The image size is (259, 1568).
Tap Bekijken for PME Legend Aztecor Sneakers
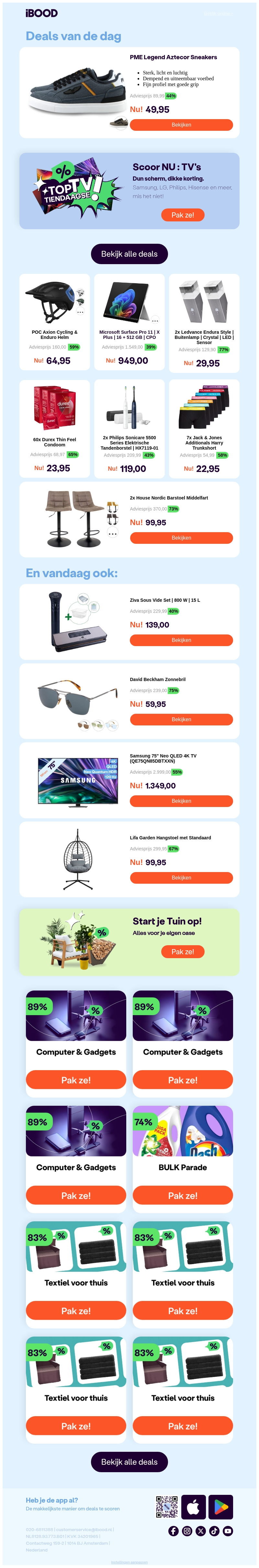click(x=181, y=125)
